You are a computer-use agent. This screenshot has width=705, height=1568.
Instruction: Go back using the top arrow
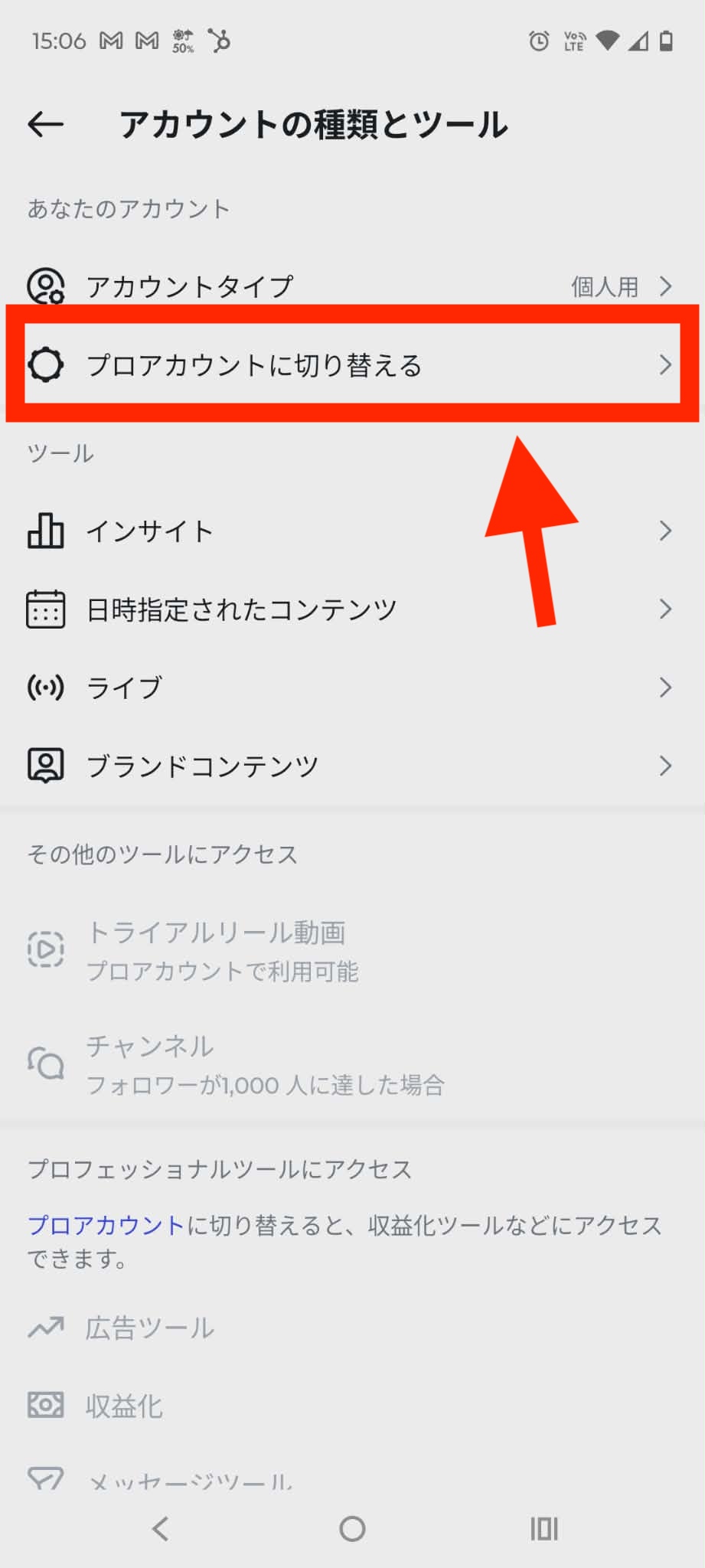[45, 124]
